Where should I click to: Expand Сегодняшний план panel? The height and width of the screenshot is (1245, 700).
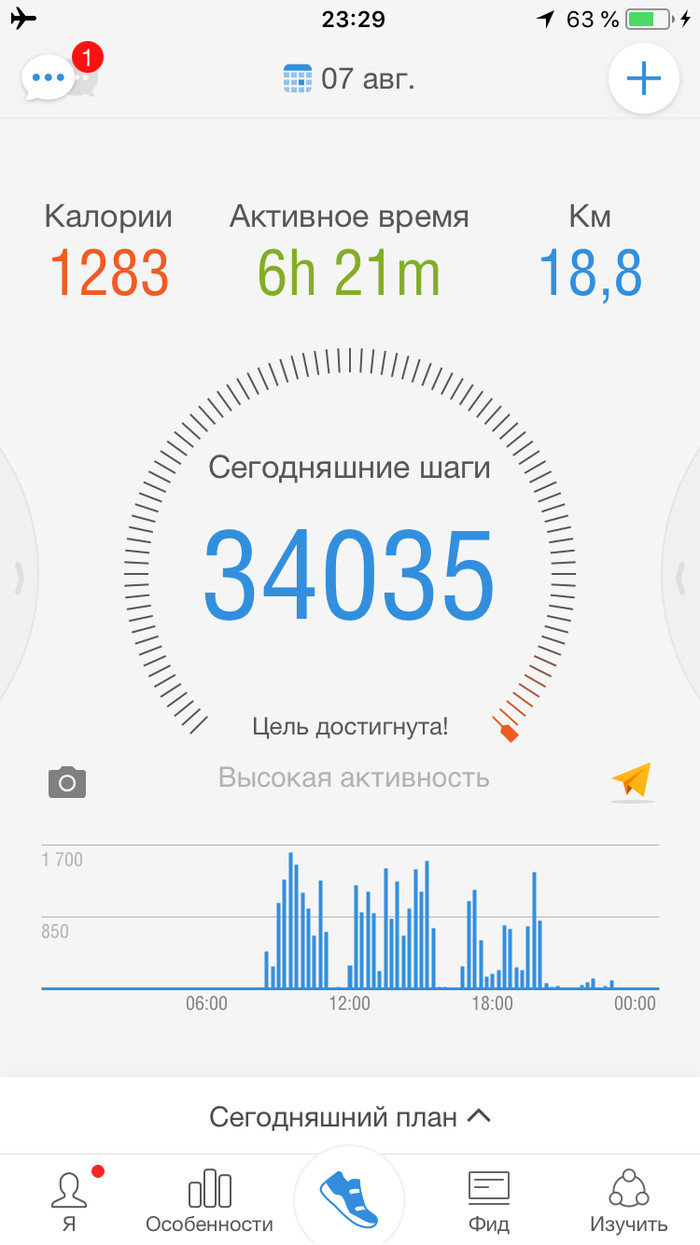click(349, 1116)
